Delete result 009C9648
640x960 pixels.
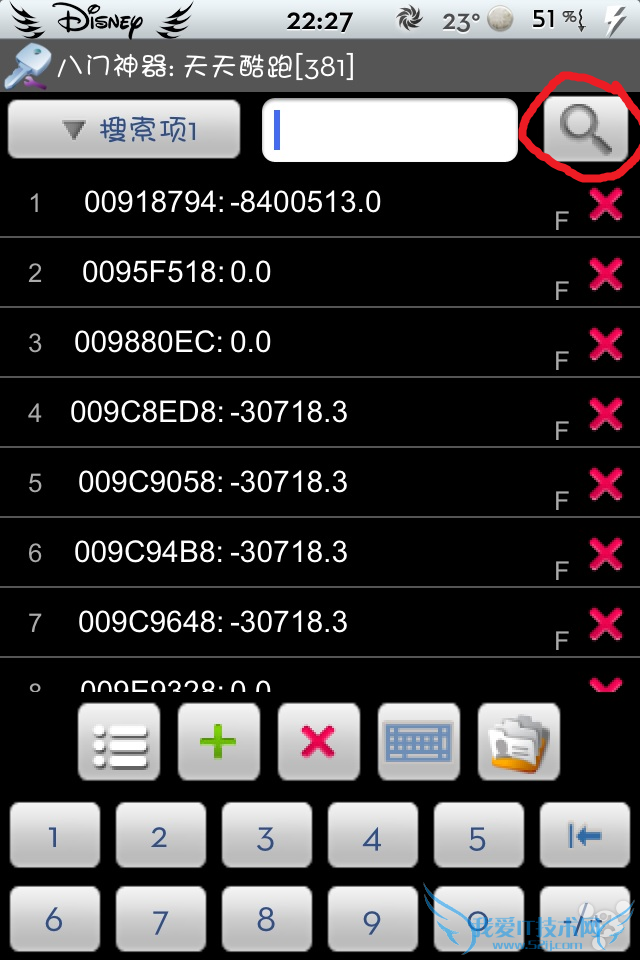pyautogui.click(x=606, y=624)
